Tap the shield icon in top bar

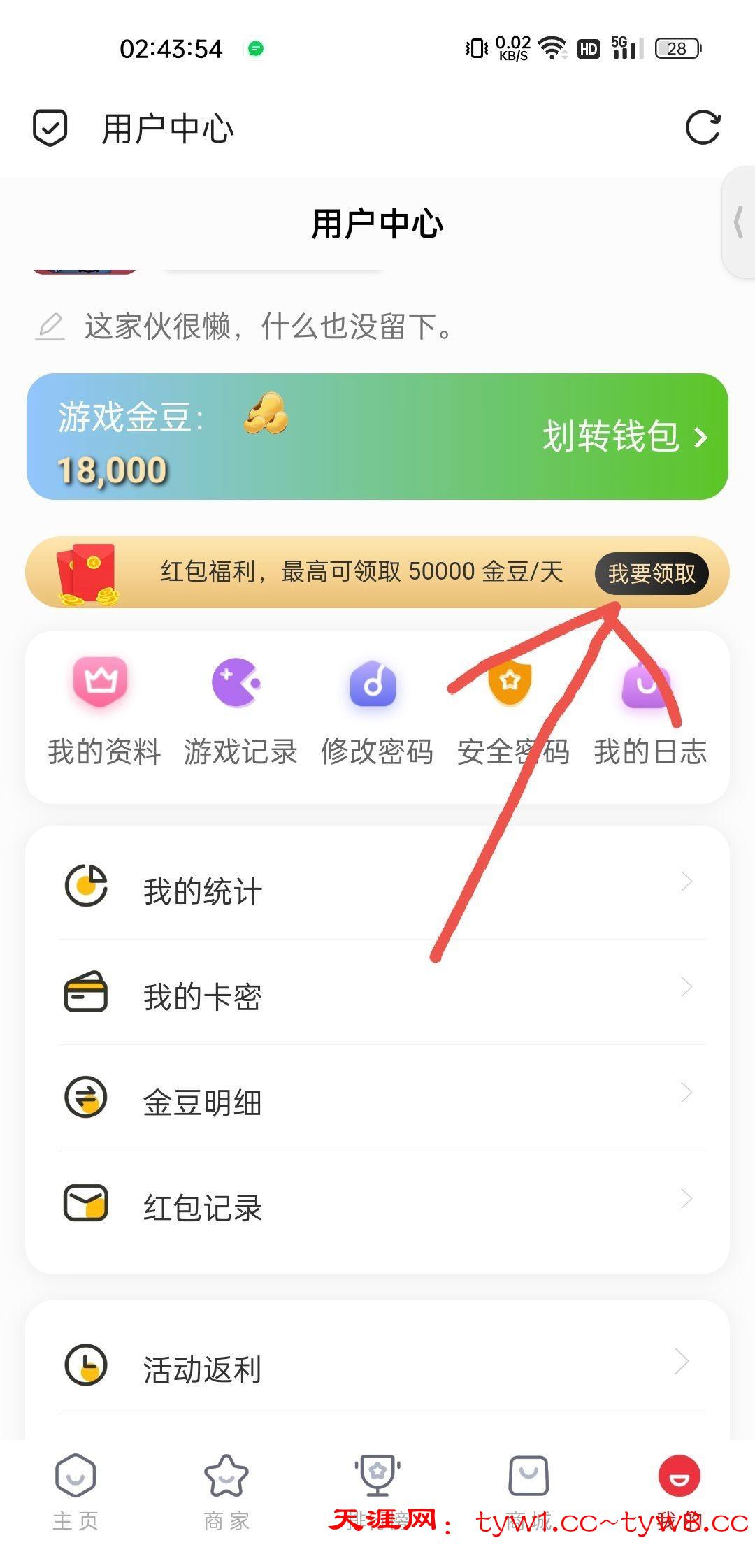click(50, 128)
